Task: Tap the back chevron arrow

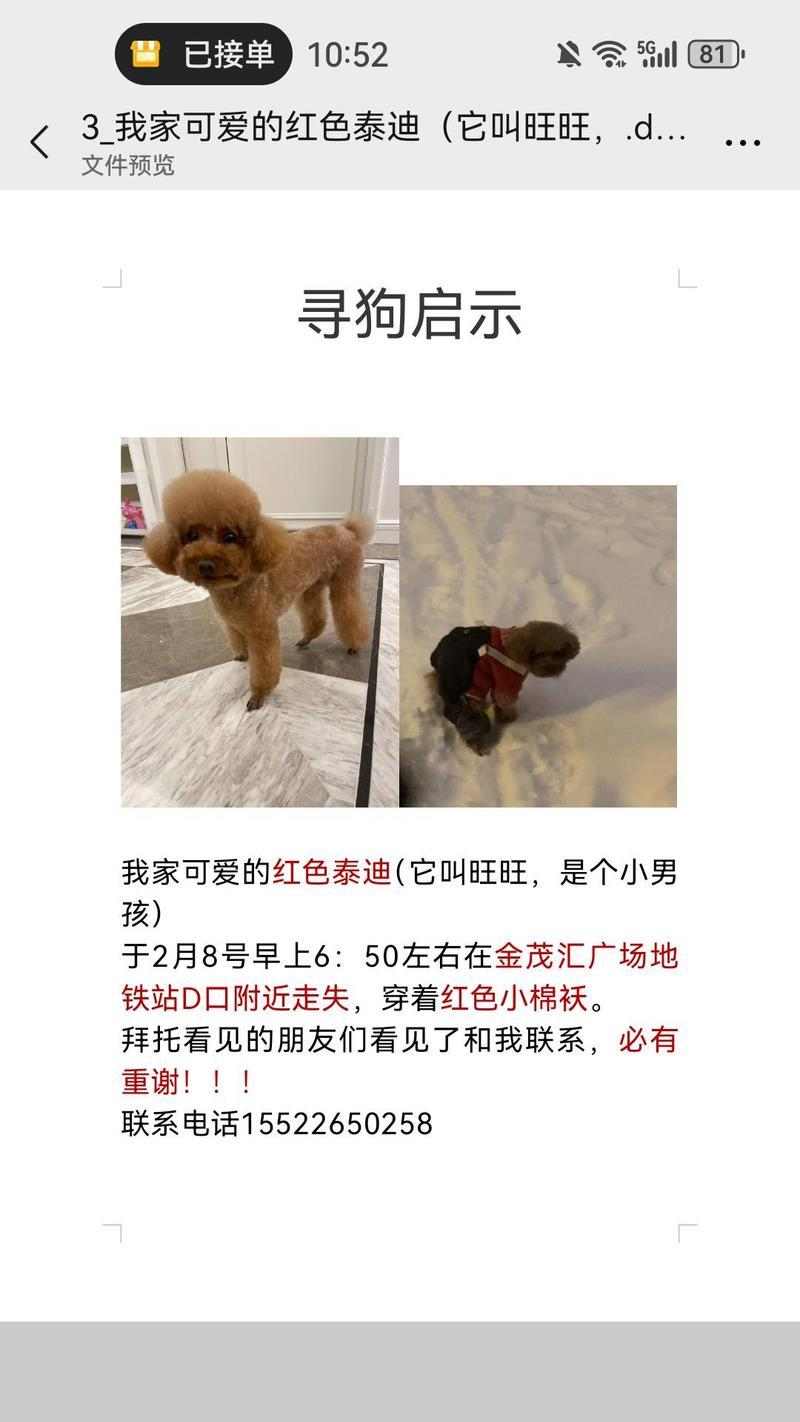Action: tap(38, 143)
